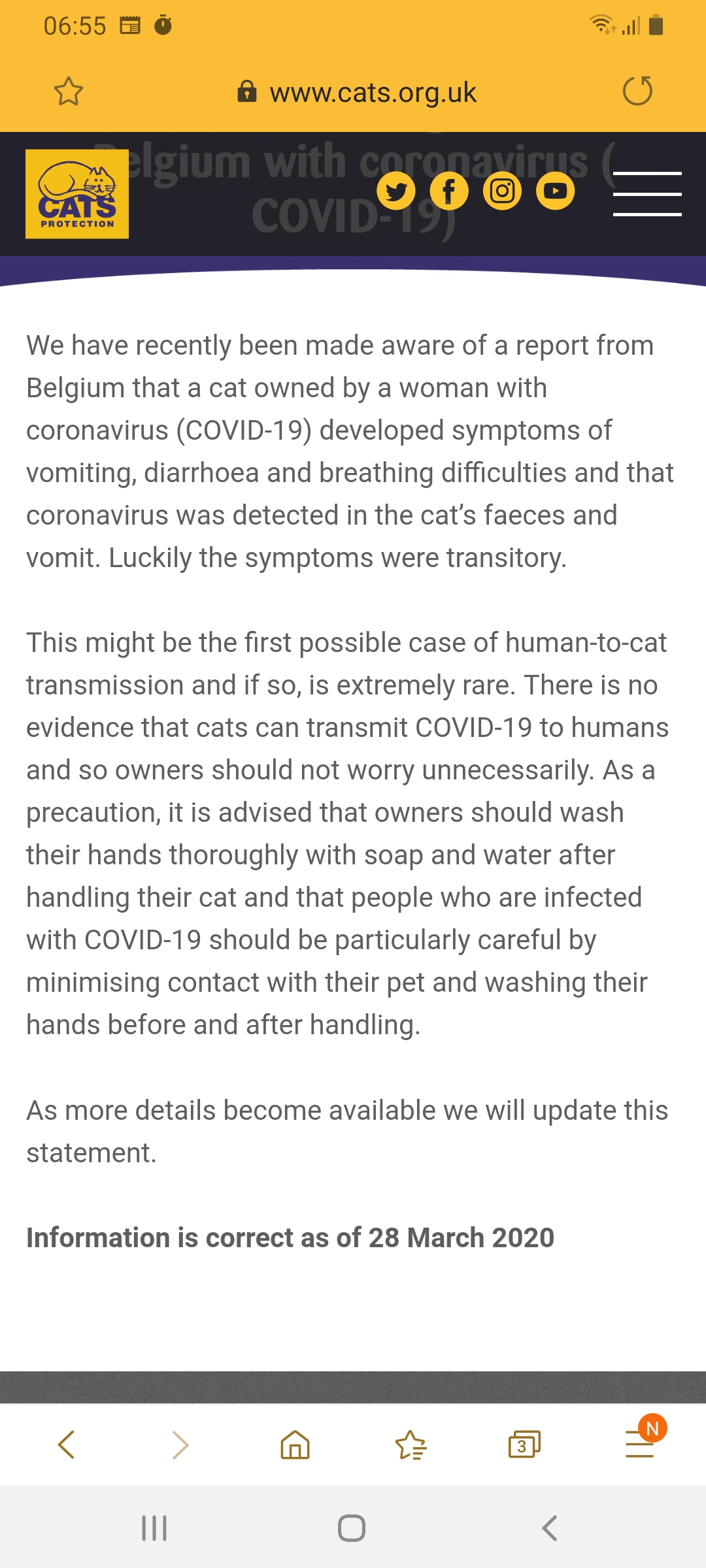706x1568 pixels.
Task: Open the browser tools menu
Action: [640, 1445]
